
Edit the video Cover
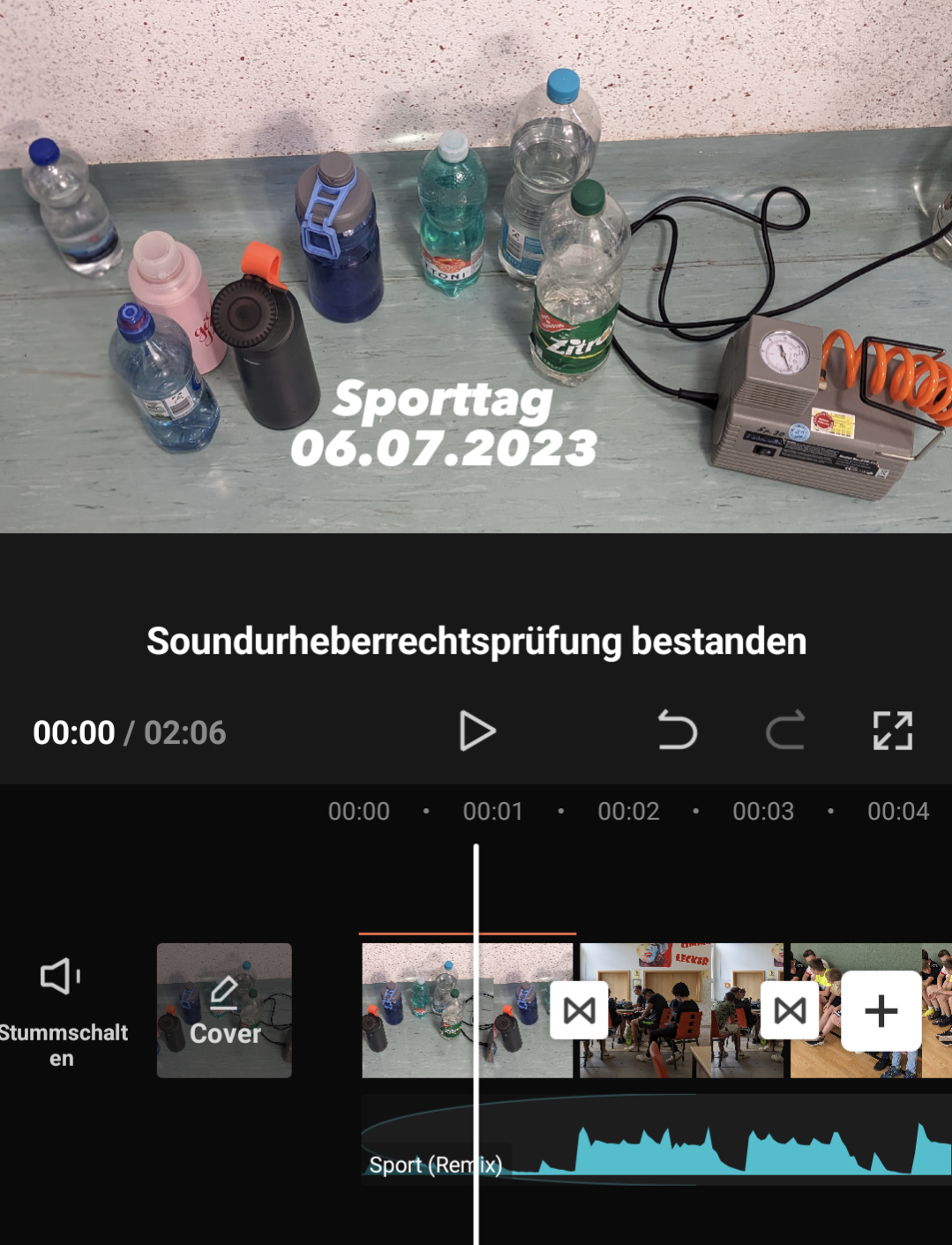click(224, 1010)
